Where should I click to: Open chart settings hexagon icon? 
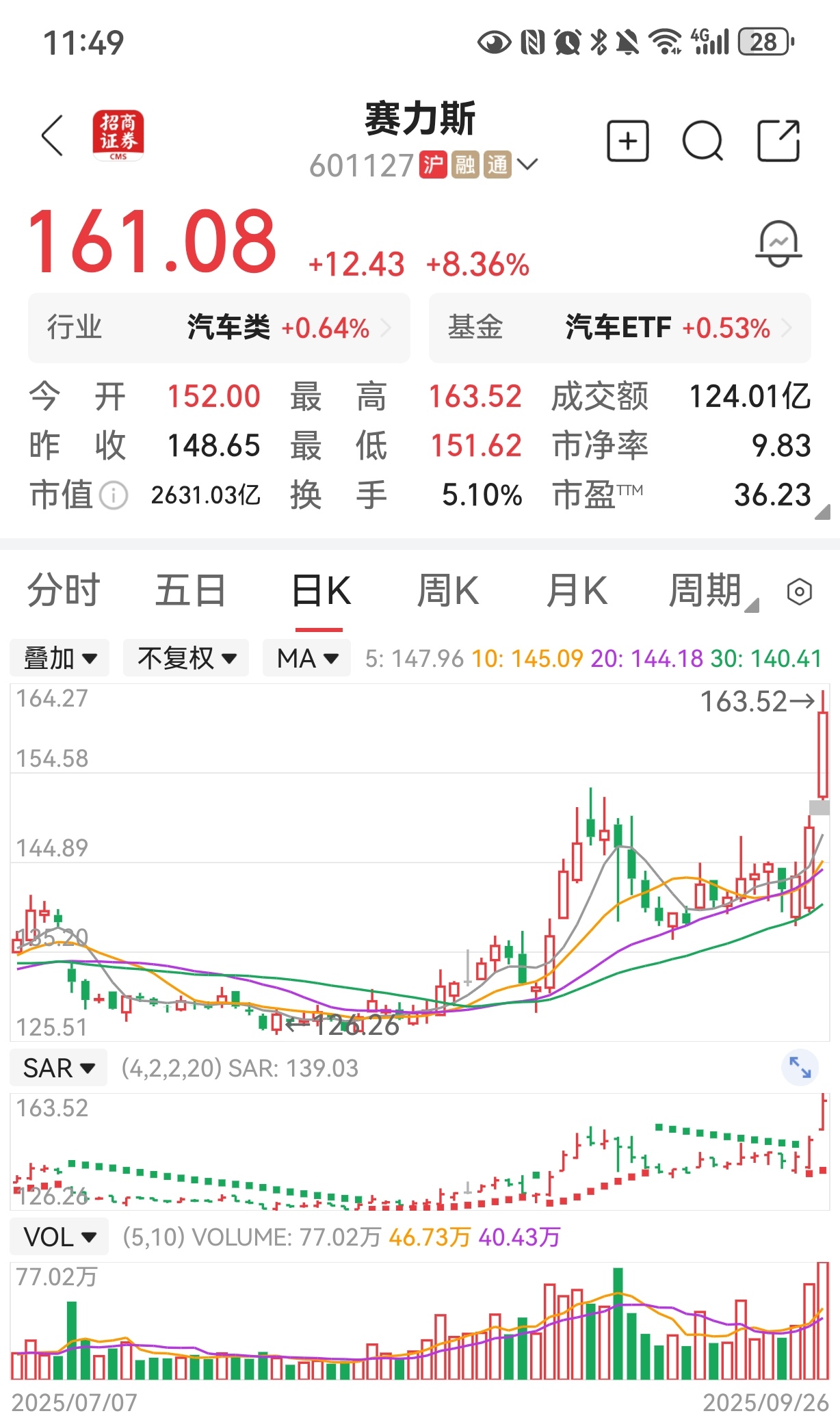coord(799,592)
